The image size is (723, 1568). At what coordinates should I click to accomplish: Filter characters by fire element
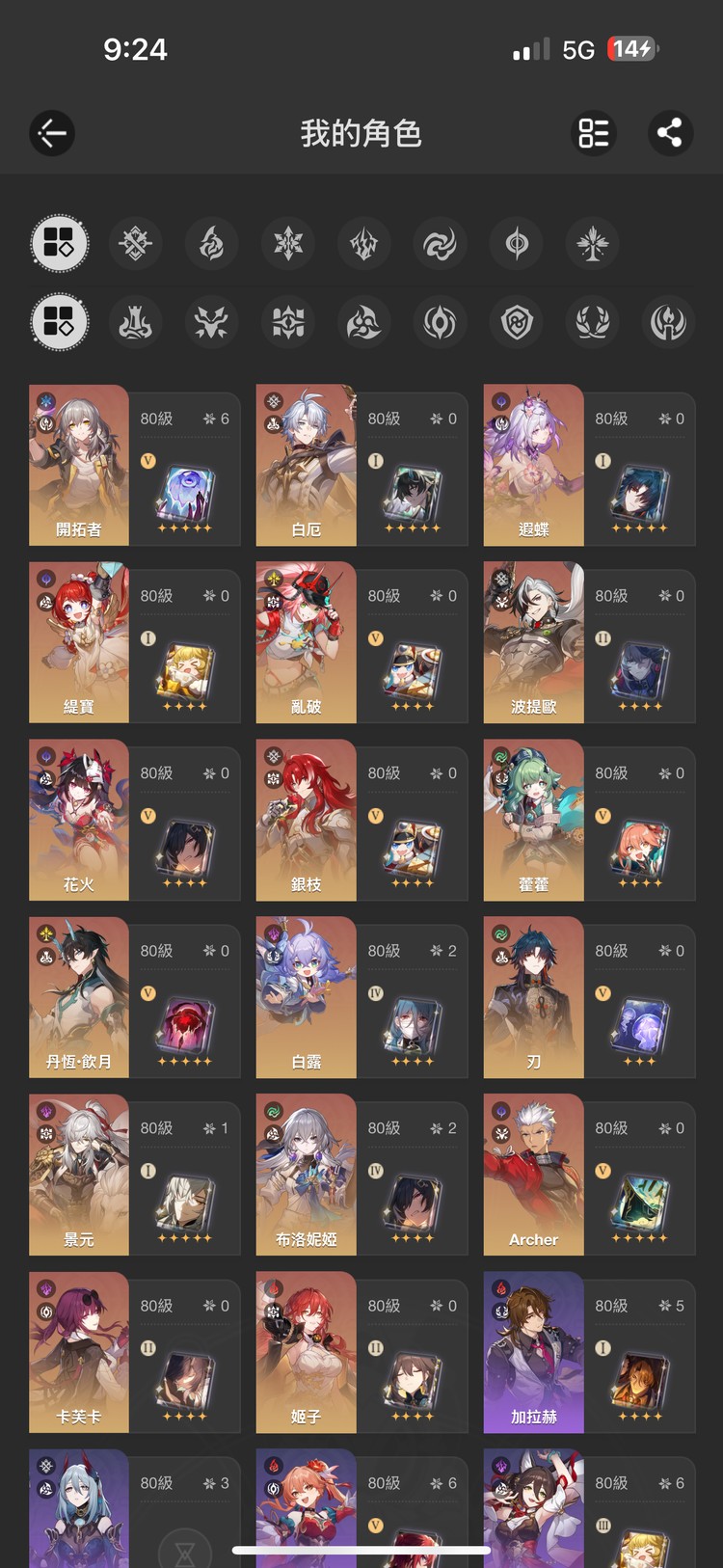(211, 243)
